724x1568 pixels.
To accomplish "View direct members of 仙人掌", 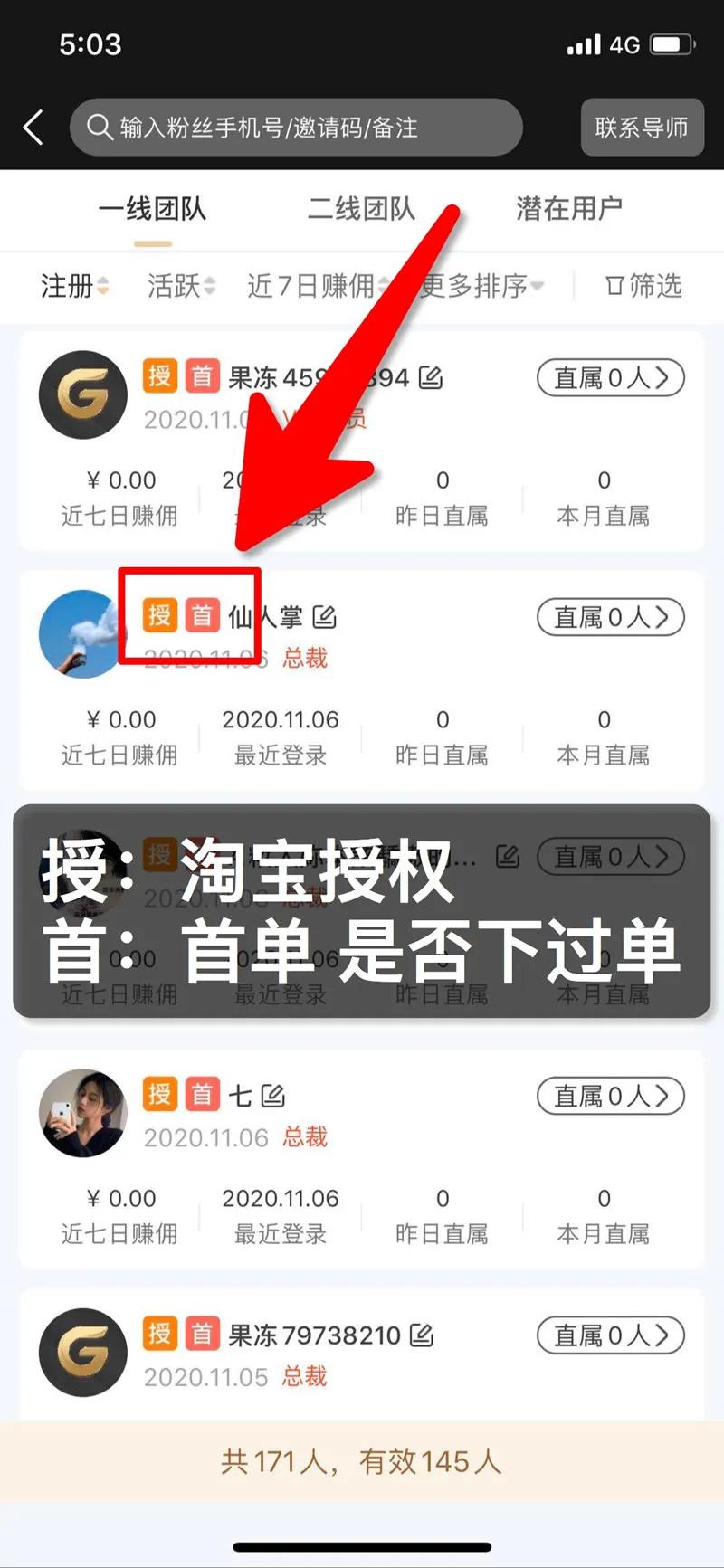I will (x=610, y=617).
